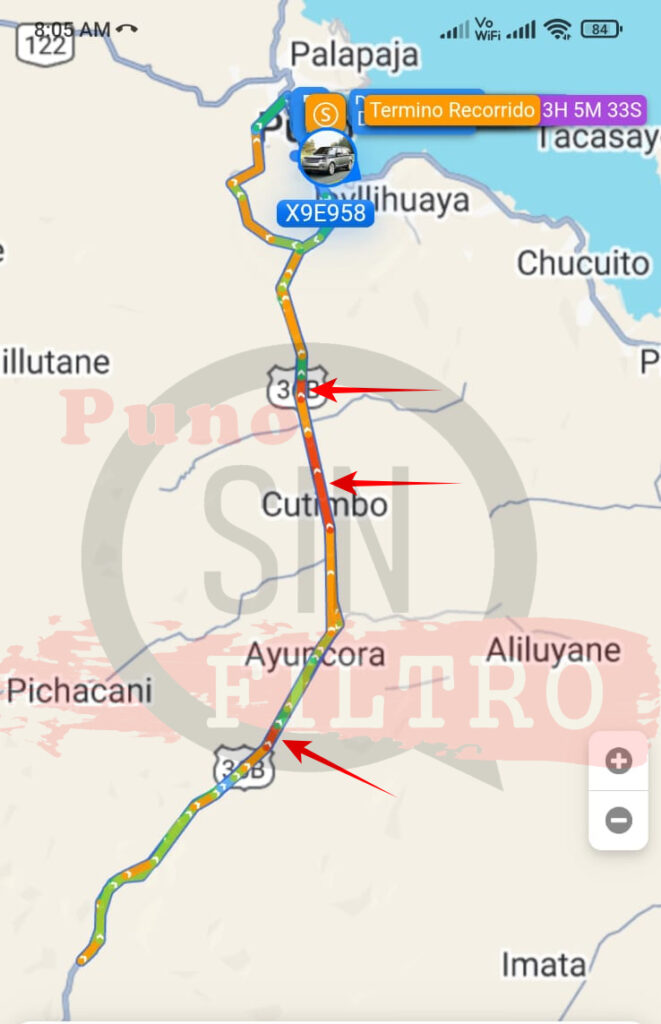The height and width of the screenshot is (1024, 661).
Task: Open the Termino Recorrido marker label
Action: coord(452,110)
